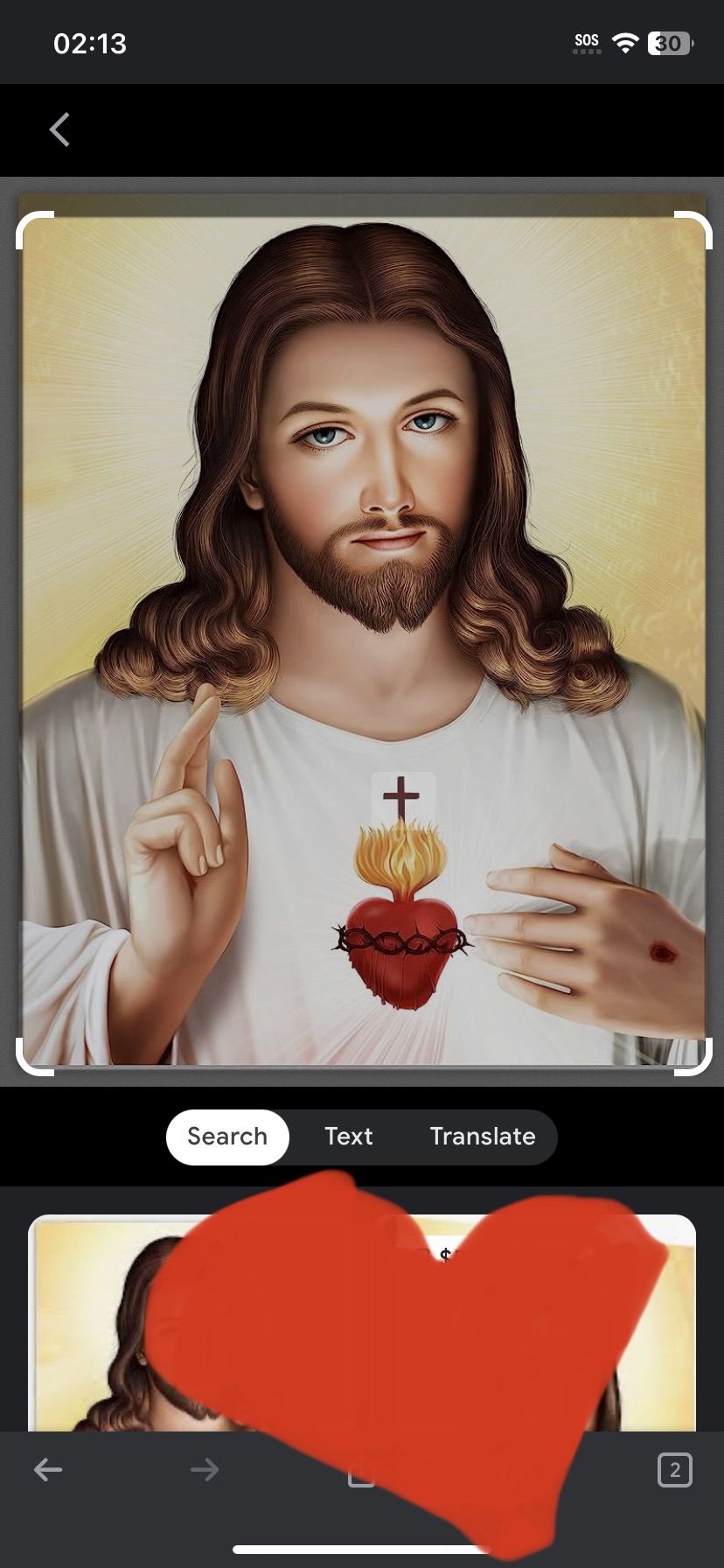Open the tab switcher showing 2 tabs
Screen dimensions: 724x1568
(x=674, y=1470)
